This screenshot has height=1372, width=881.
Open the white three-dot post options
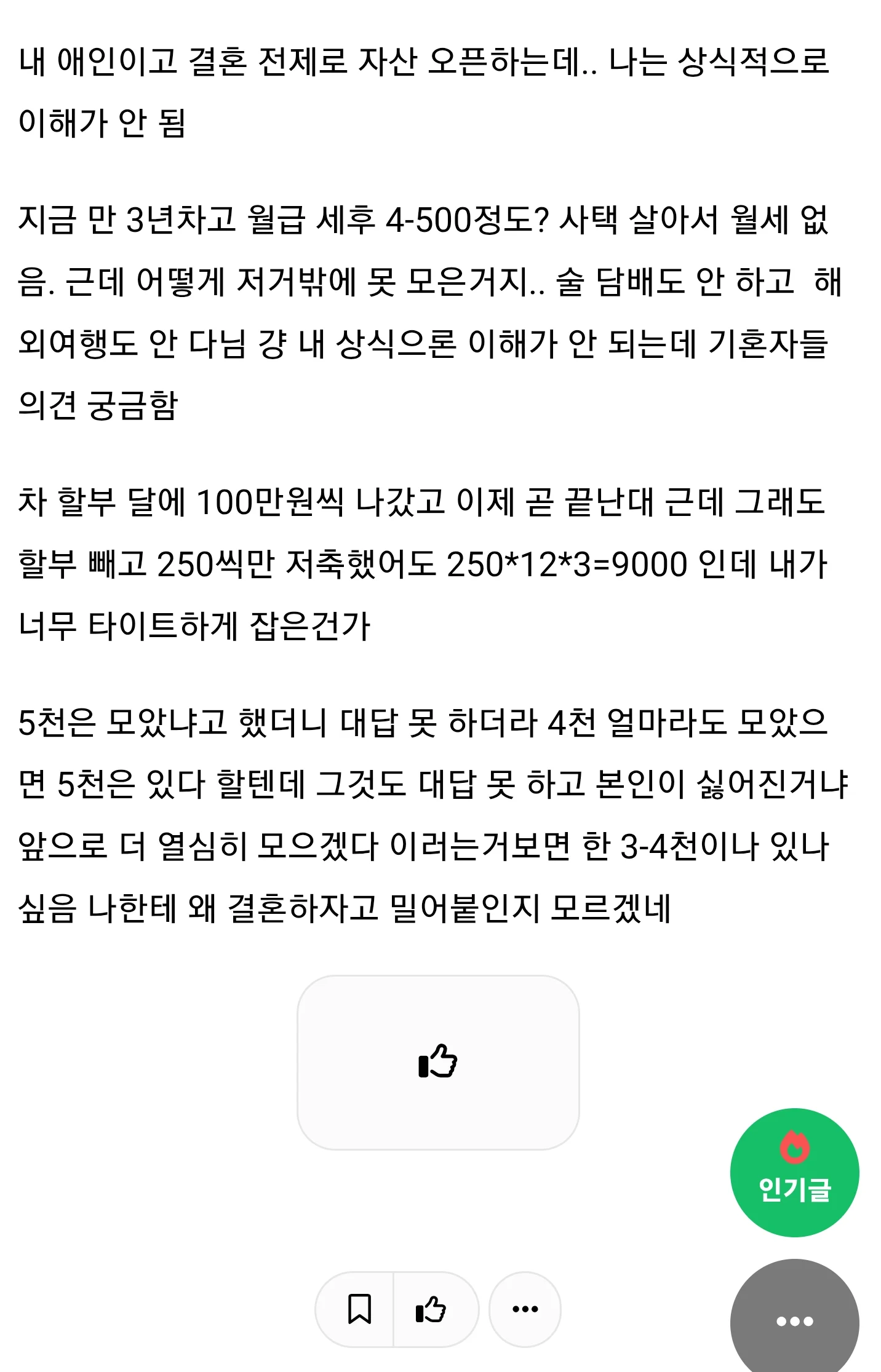525,1309
